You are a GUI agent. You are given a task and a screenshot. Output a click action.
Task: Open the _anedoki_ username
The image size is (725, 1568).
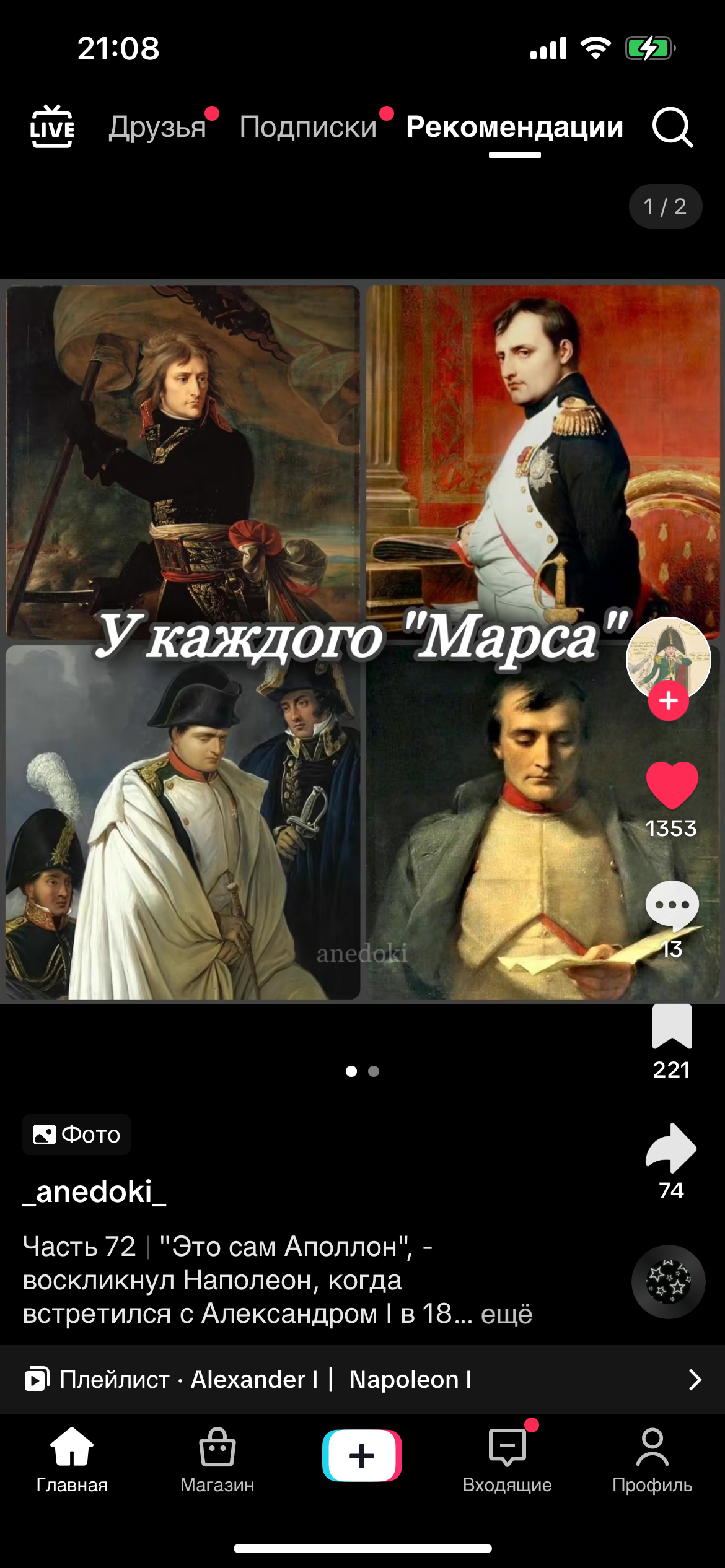[x=94, y=1192]
